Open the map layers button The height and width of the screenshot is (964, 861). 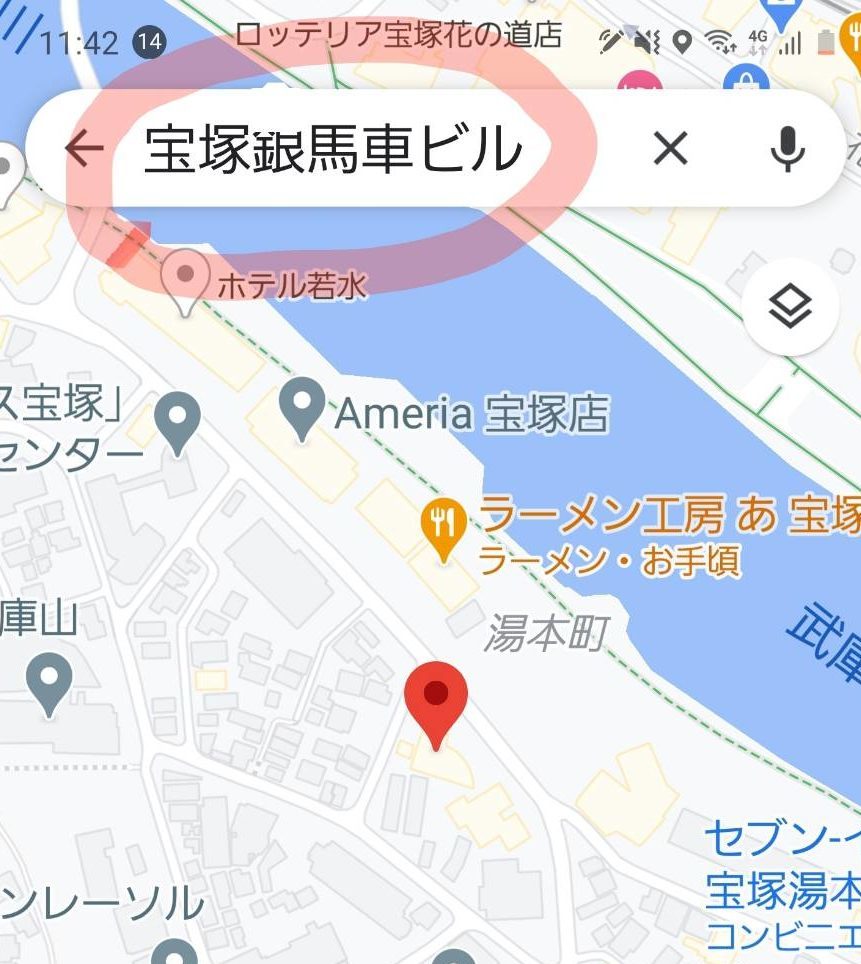click(790, 308)
